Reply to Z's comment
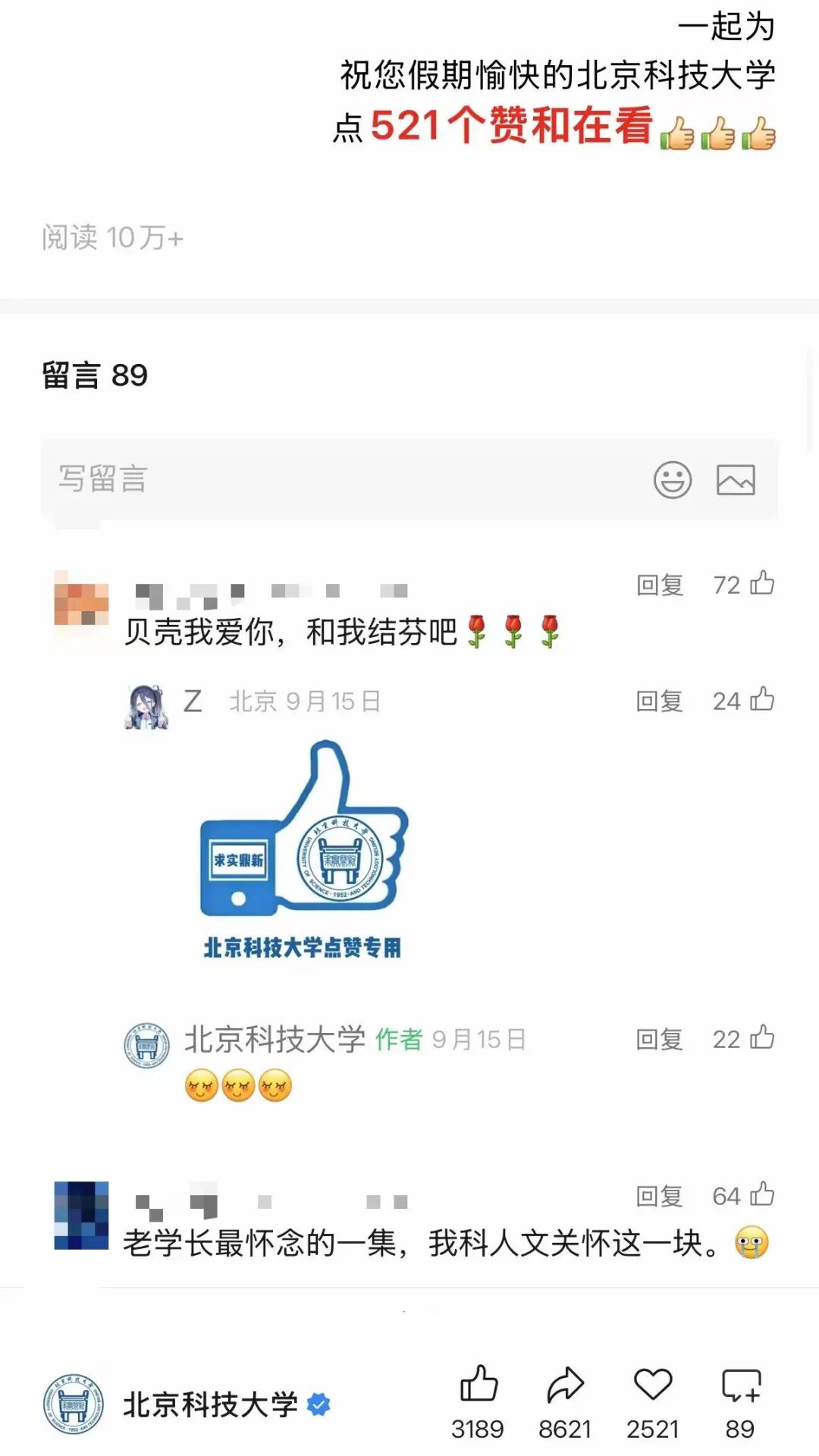819x1456 pixels. [659, 701]
